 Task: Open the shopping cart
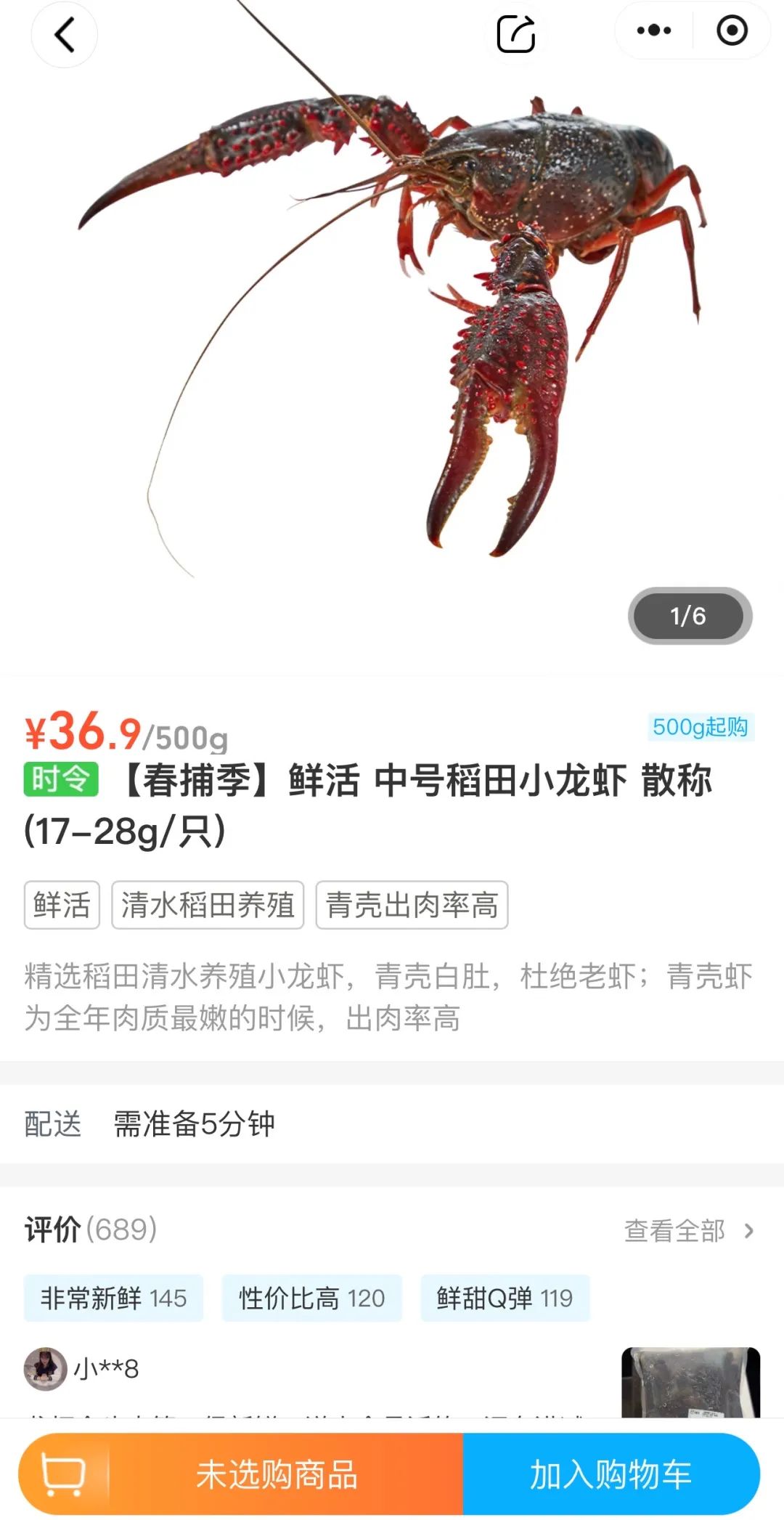(x=64, y=1474)
